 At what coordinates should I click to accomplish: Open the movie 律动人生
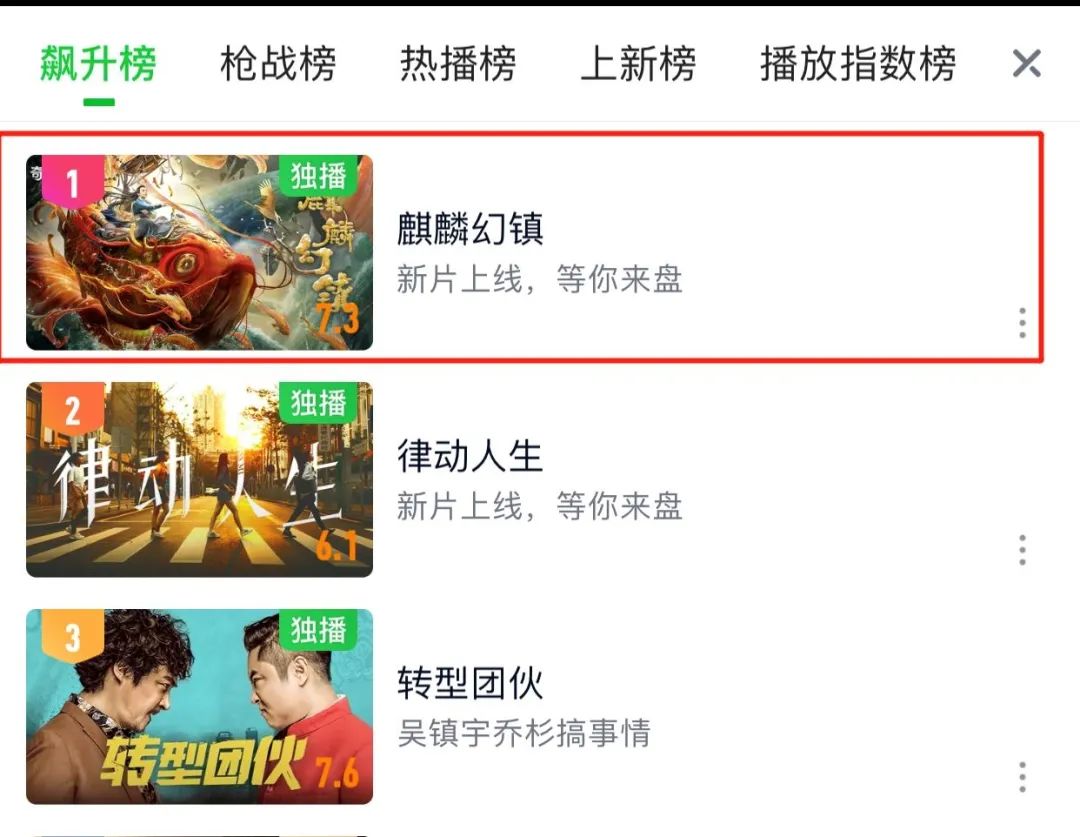click(x=470, y=457)
